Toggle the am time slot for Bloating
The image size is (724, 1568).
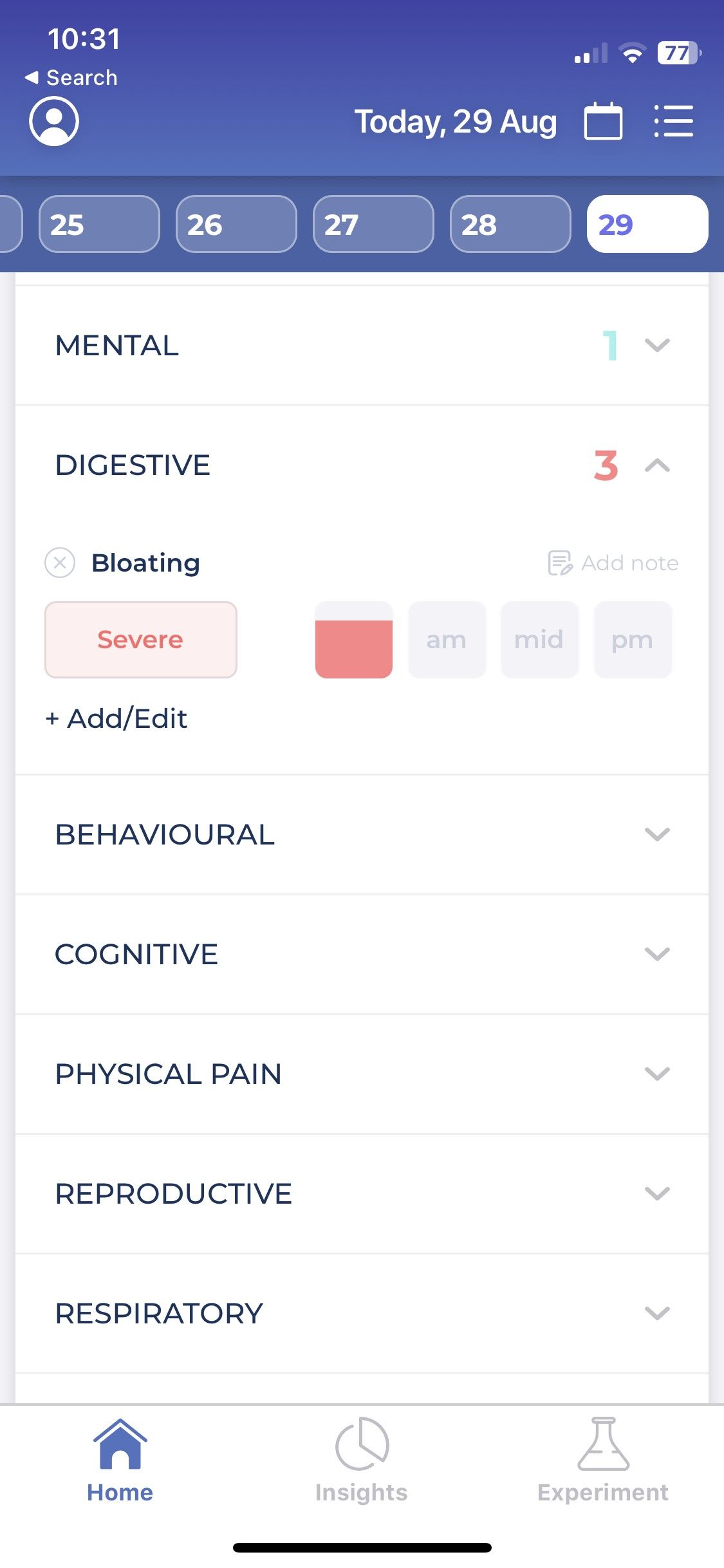click(x=447, y=639)
